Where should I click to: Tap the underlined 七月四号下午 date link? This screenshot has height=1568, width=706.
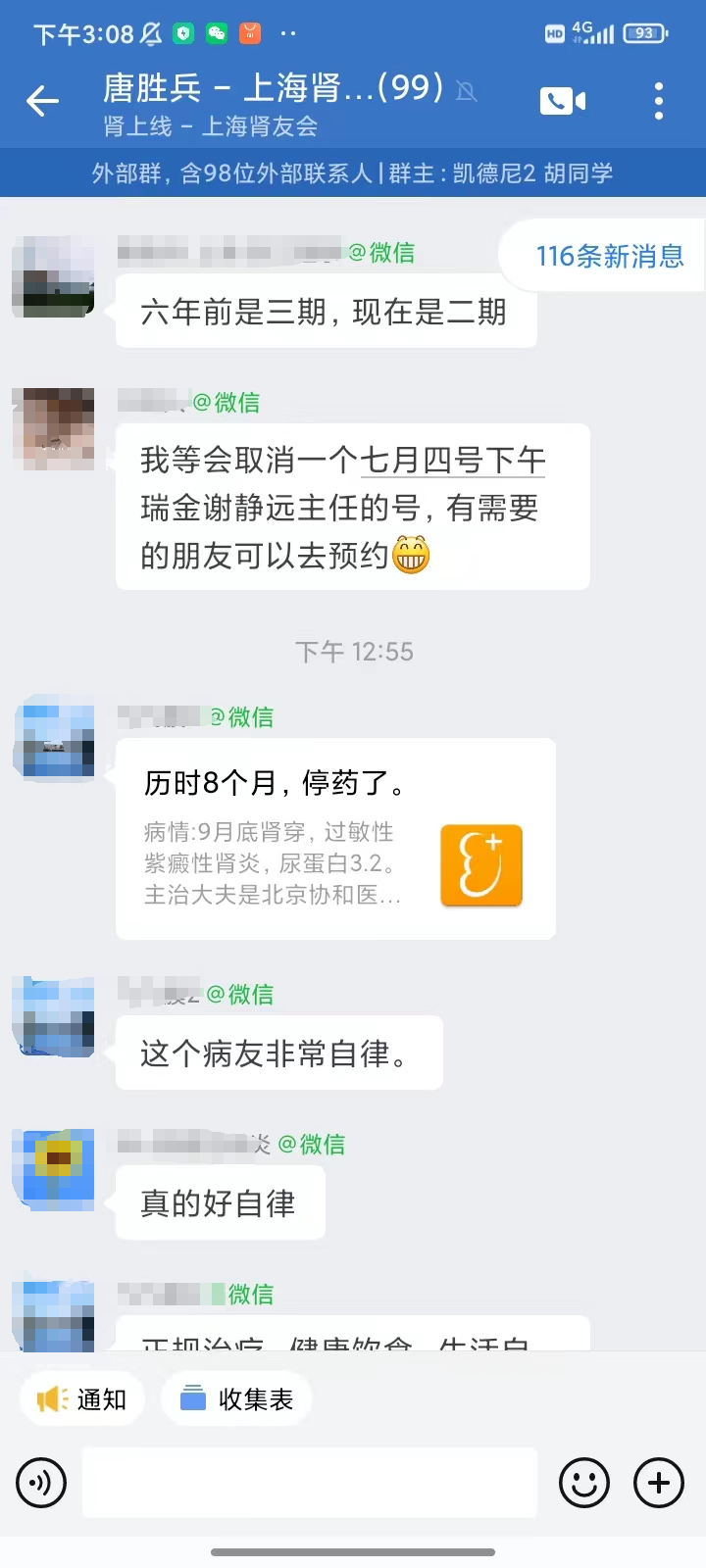pos(452,460)
